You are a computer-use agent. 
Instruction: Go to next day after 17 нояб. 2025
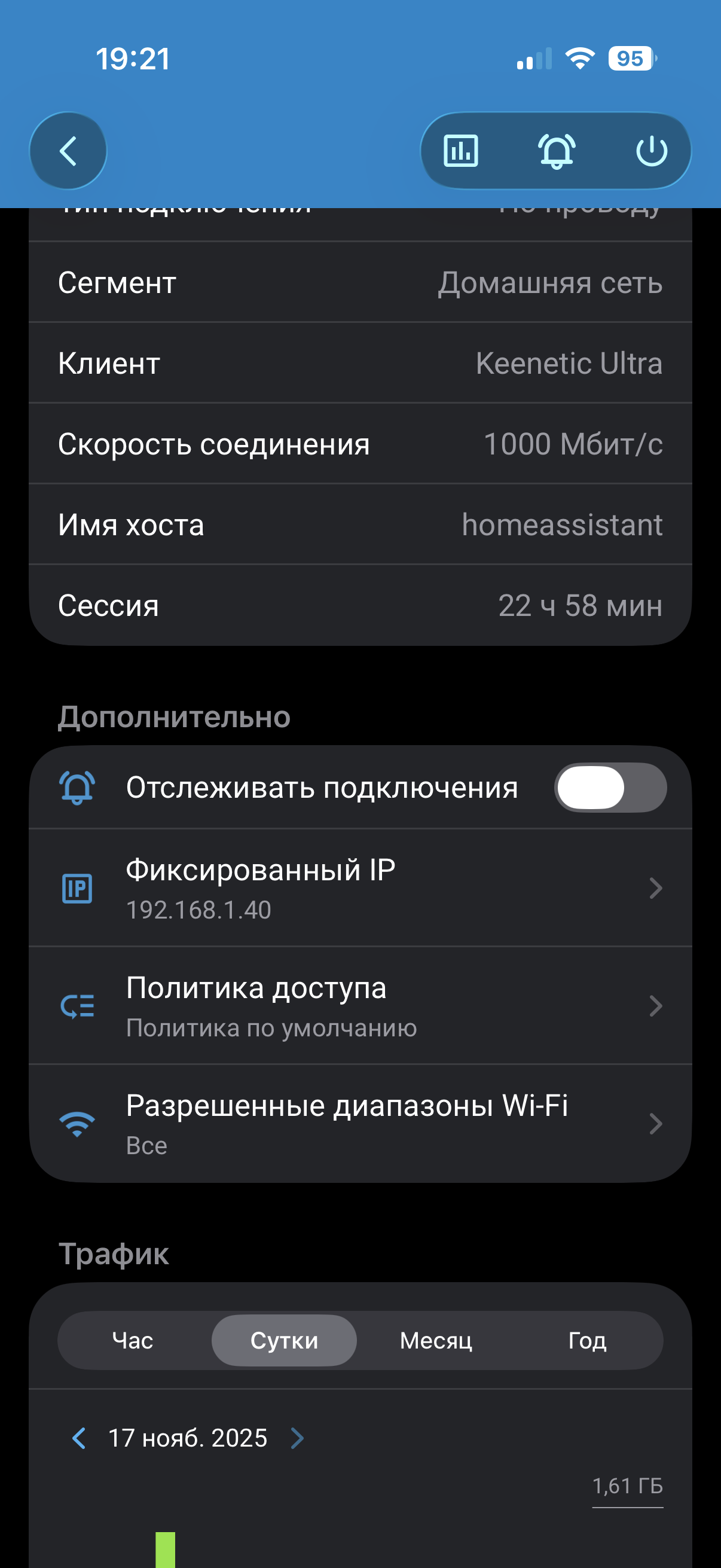[x=298, y=1438]
